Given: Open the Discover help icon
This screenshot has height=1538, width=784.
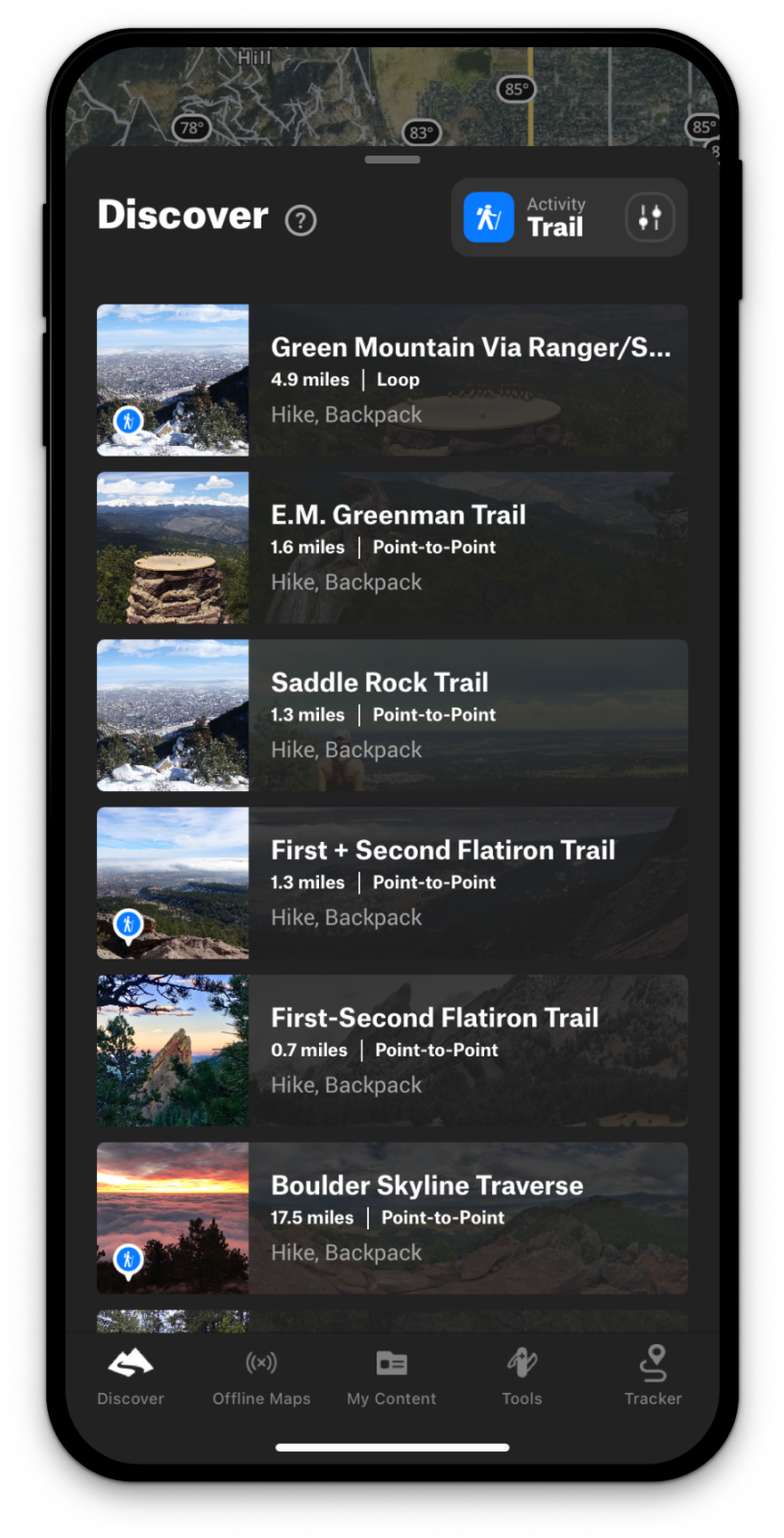Looking at the screenshot, I should point(301,220).
